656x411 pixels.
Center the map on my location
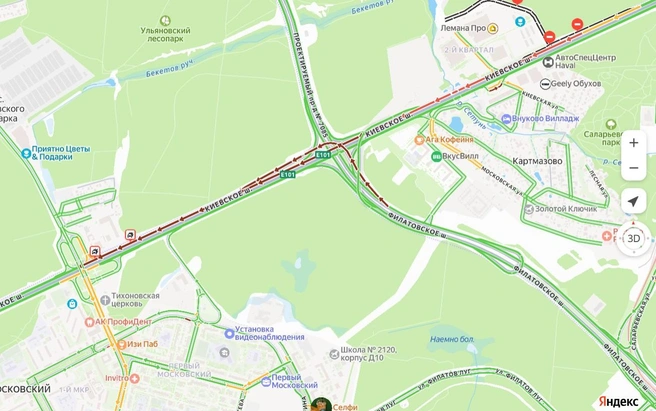[x=634, y=202]
